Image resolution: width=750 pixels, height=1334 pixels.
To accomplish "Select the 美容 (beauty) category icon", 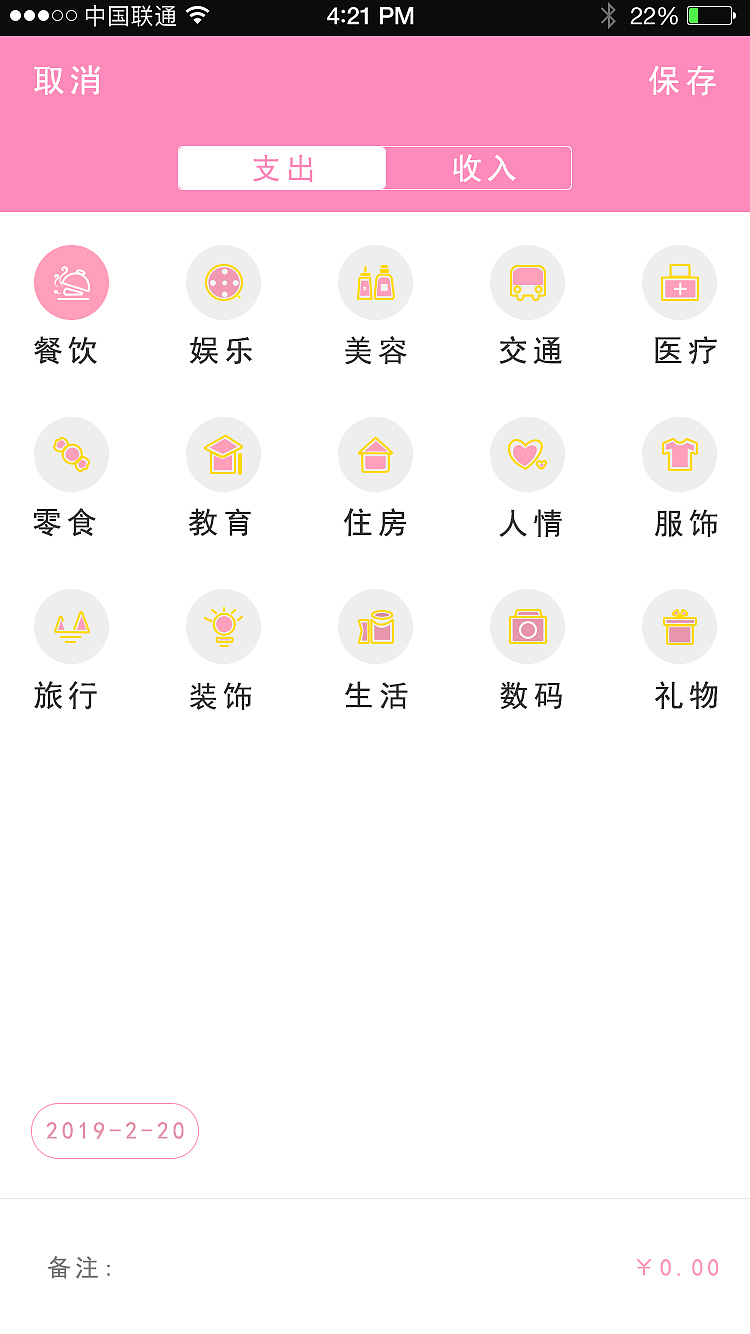I will (x=375, y=282).
